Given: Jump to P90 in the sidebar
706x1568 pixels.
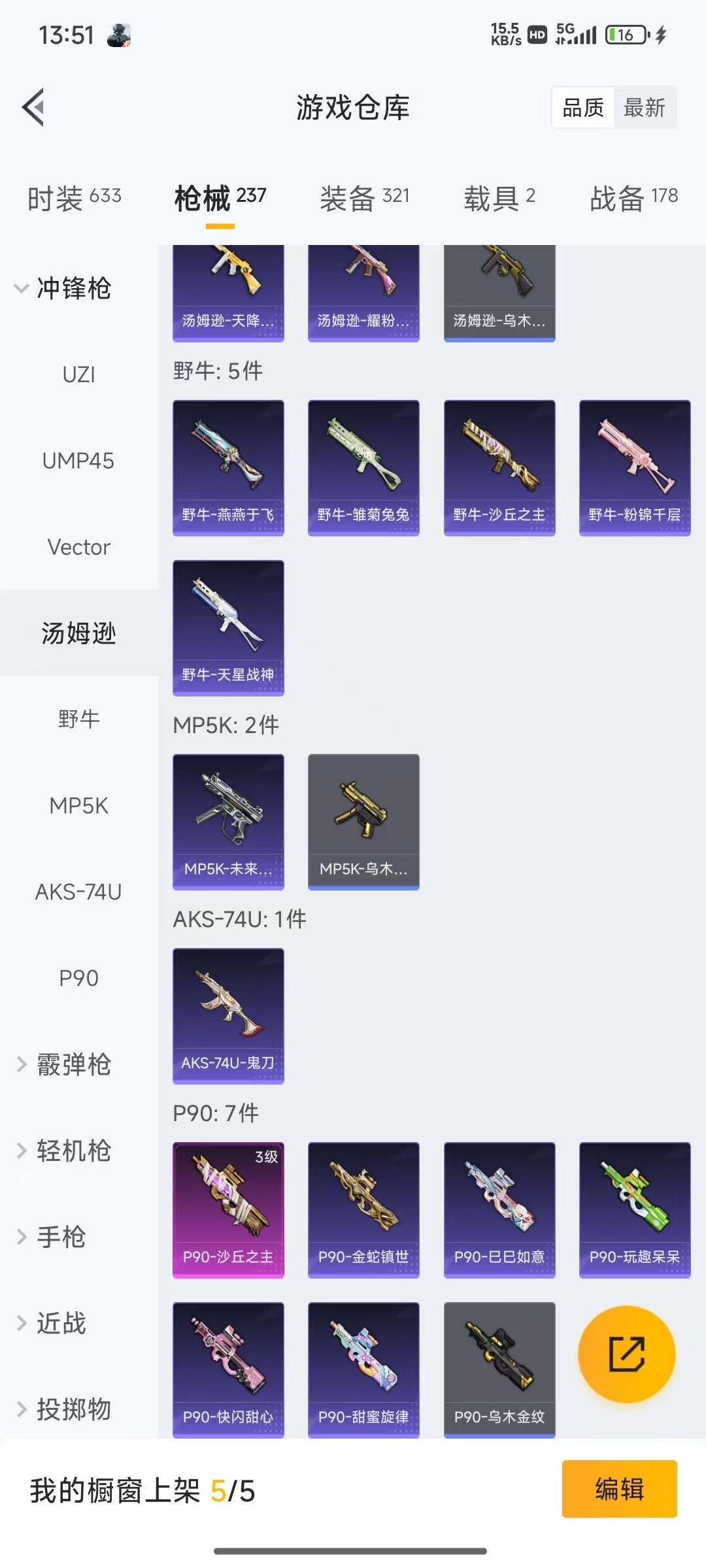Looking at the screenshot, I should pos(78,978).
